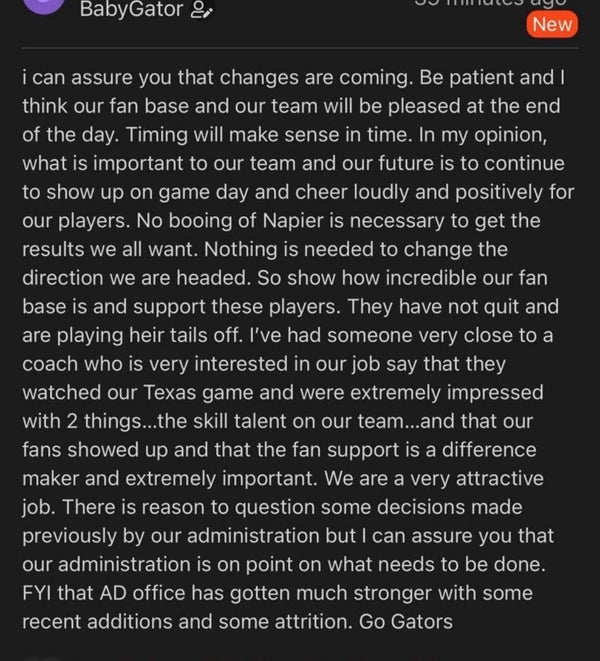The image size is (600, 661).
Task: Open BabyGator's profile from the username
Action: [131, 10]
